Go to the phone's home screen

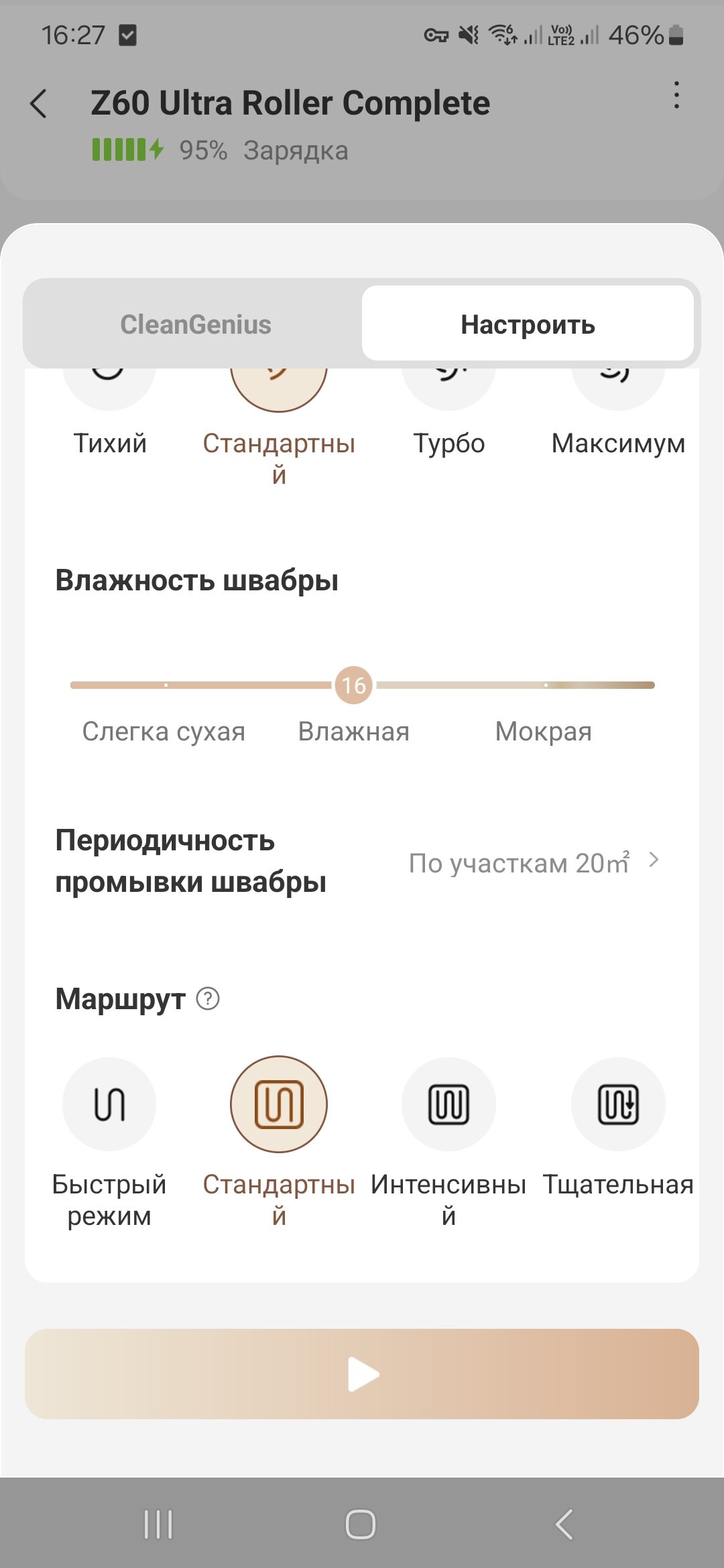(361, 1524)
